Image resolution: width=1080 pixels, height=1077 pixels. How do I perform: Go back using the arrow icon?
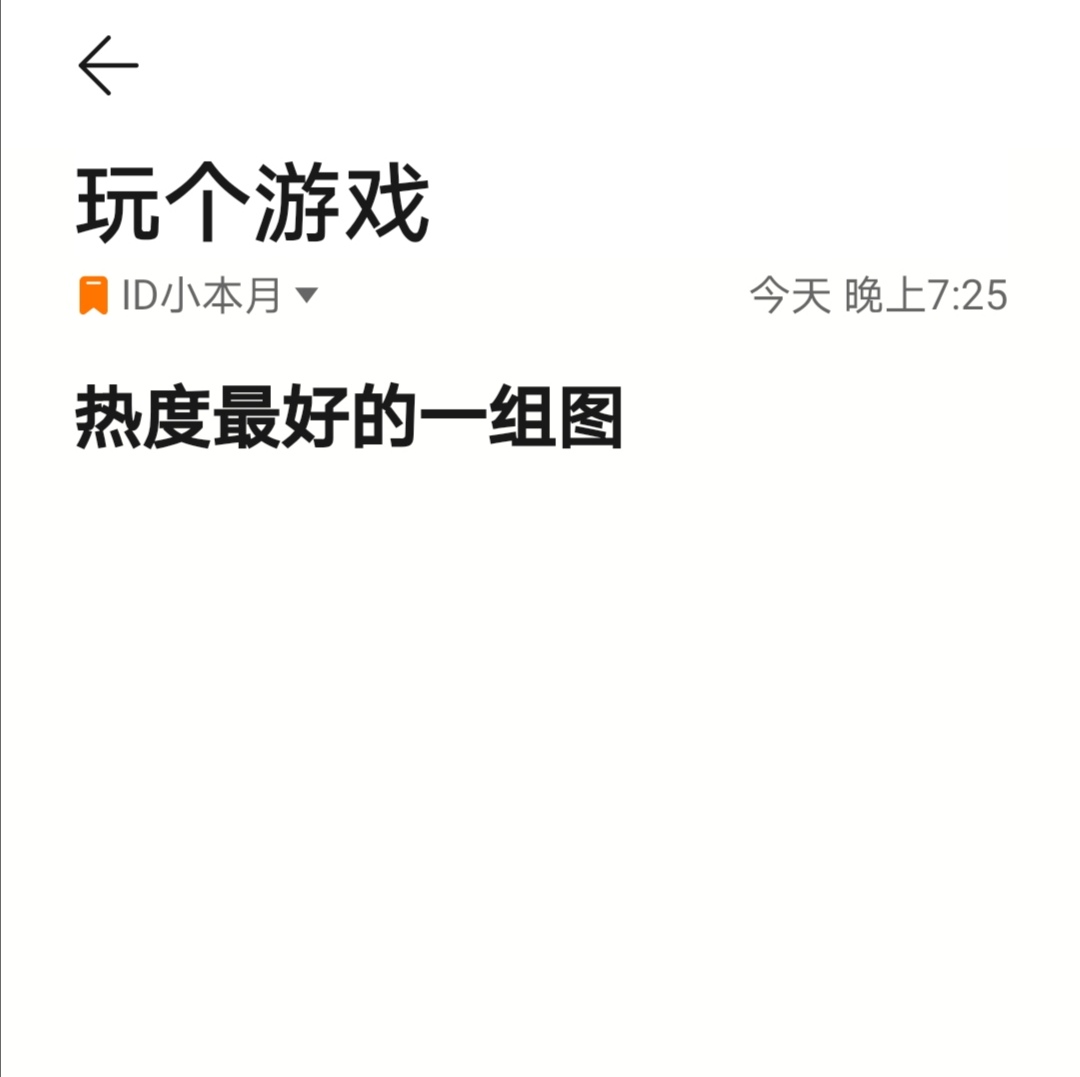(108, 66)
